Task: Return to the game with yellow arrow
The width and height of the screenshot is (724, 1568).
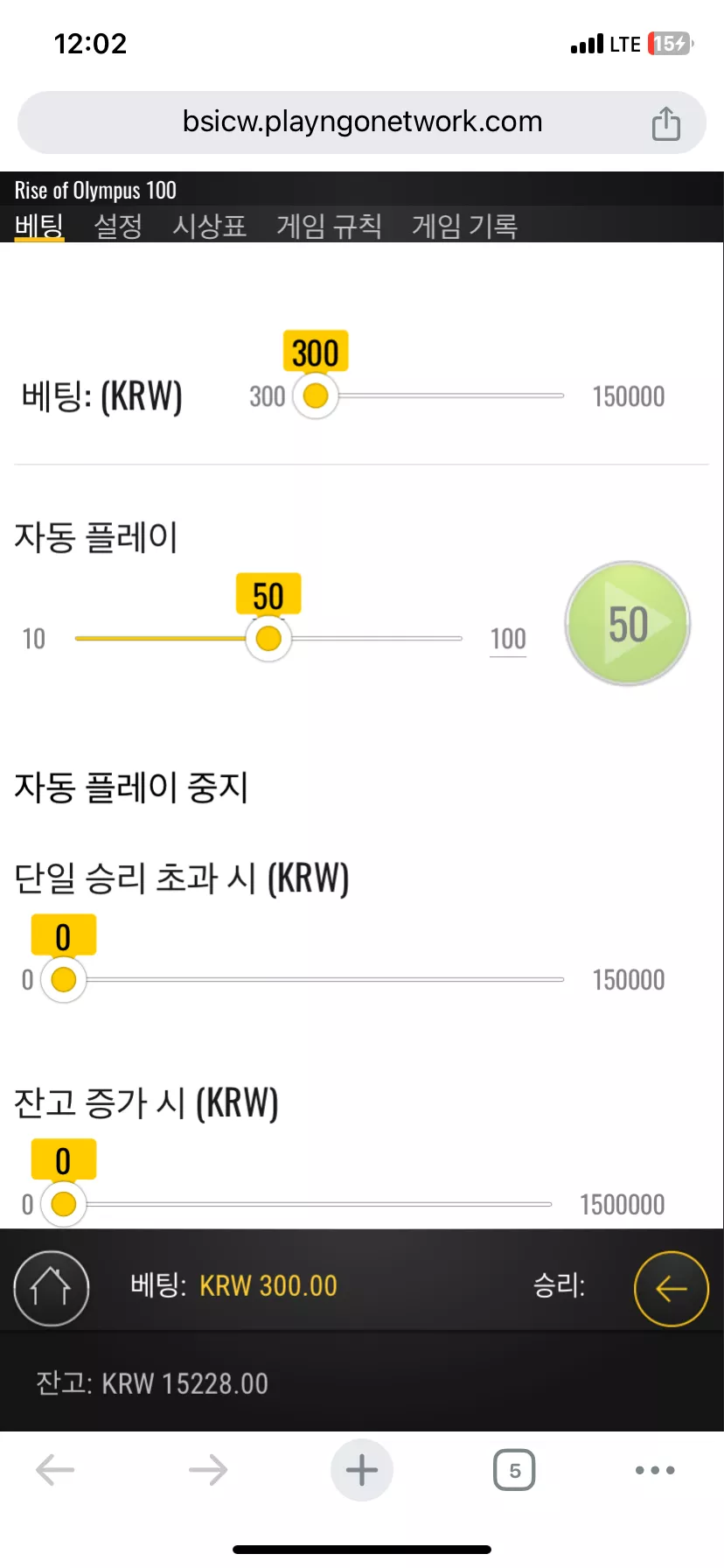Action: (671, 1288)
